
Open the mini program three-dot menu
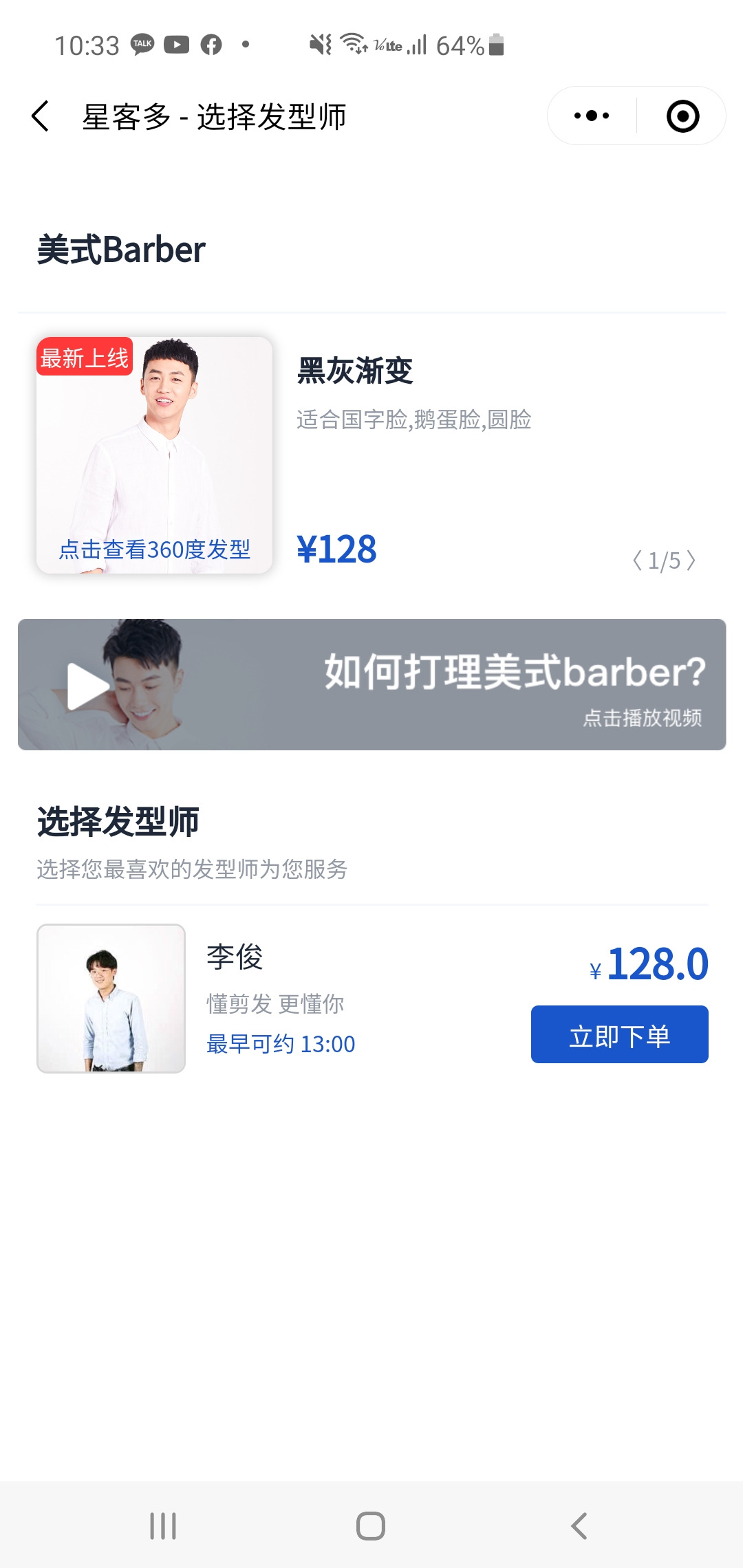(592, 116)
